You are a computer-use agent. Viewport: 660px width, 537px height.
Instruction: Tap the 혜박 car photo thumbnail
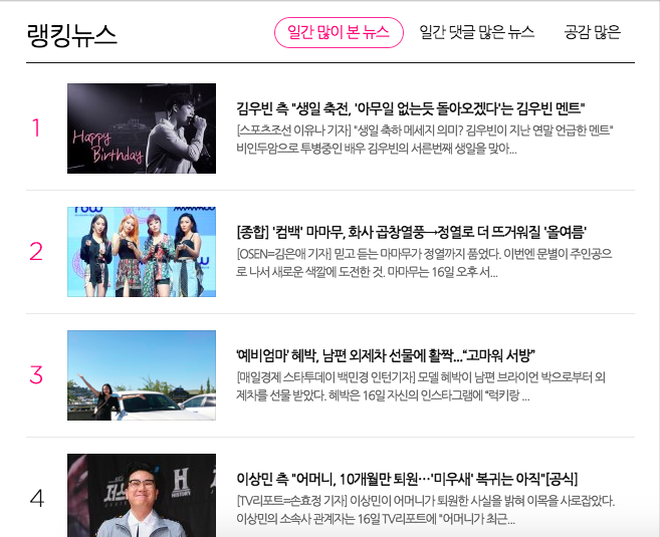coord(141,375)
